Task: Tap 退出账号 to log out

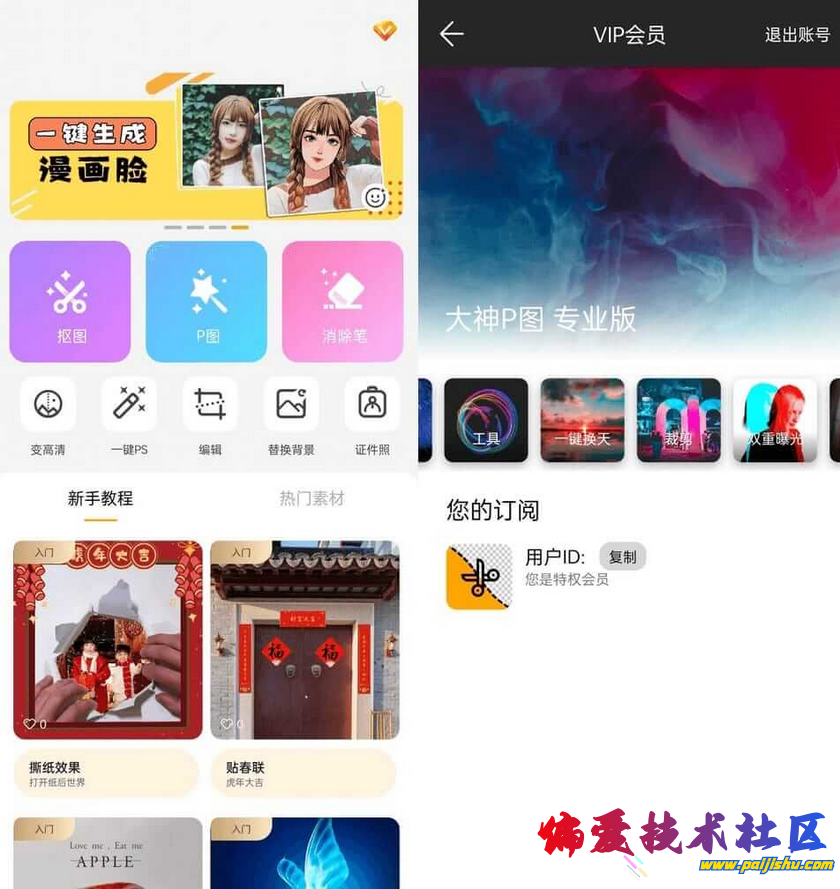Action: [x=797, y=35]
